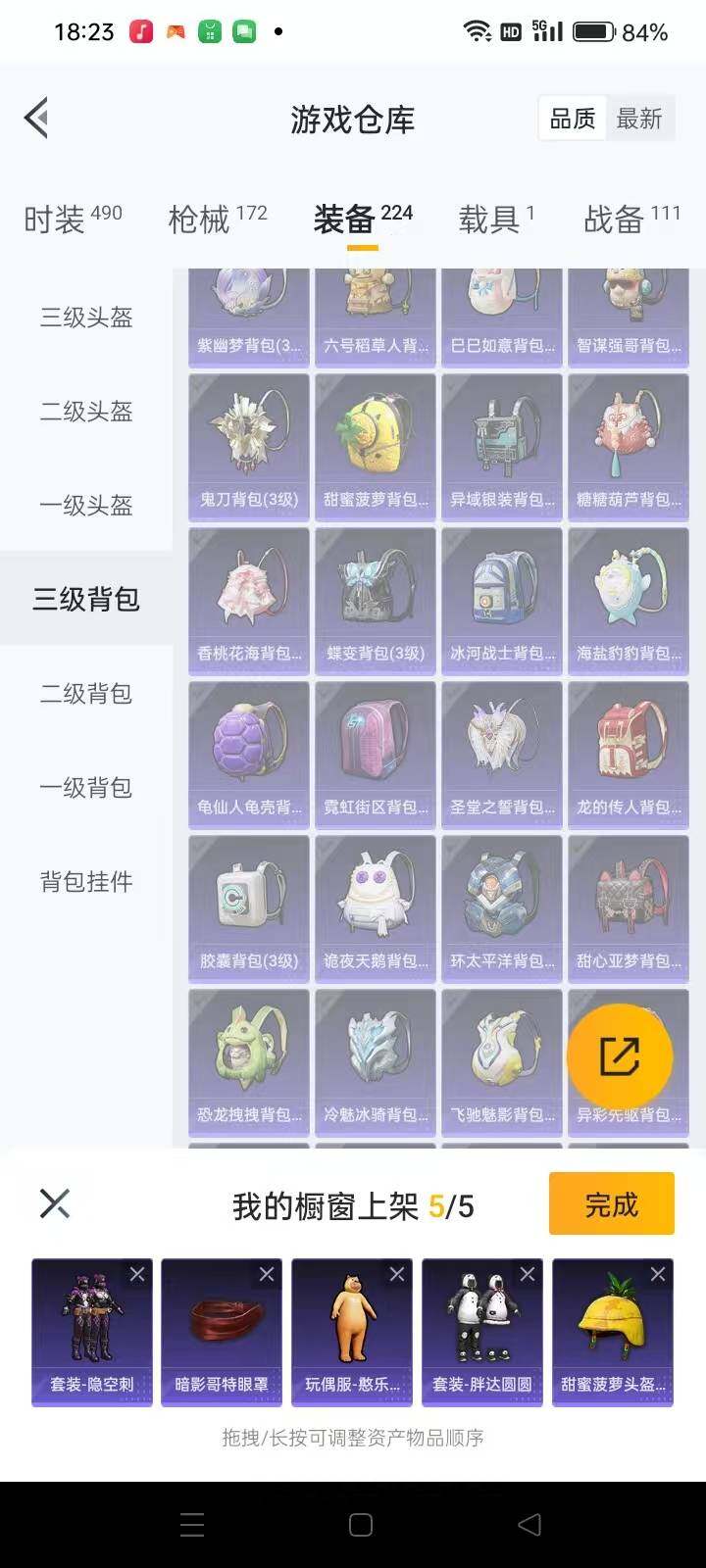Select the 胶囊背包(3级) icon
Image resolution: width=706 pixels, height=1568 pixels.
[248, 900]
